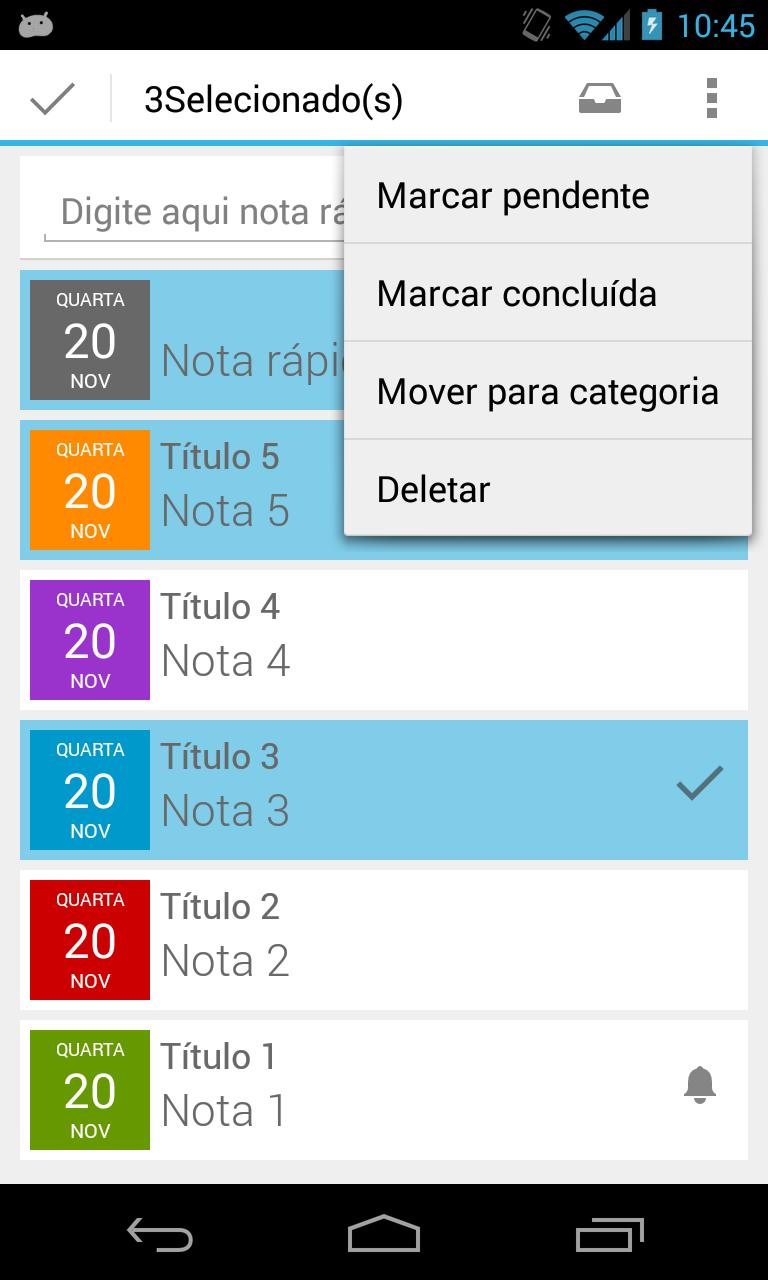Open the overflow menu with three dots
The width and height of the screenshot is (768, 1280).
pyautogui.click(x=711, y=97)
